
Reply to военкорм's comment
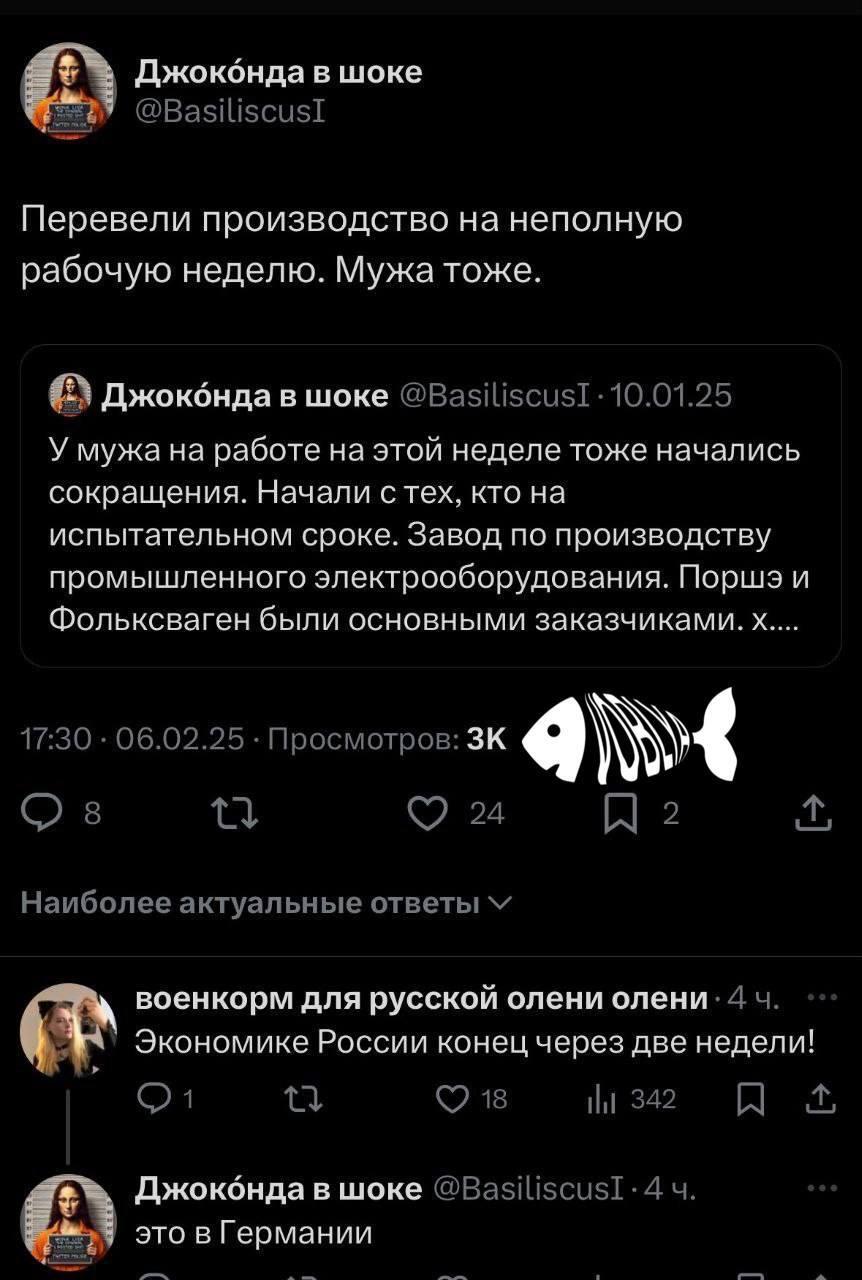click(x=153, y=1099)
